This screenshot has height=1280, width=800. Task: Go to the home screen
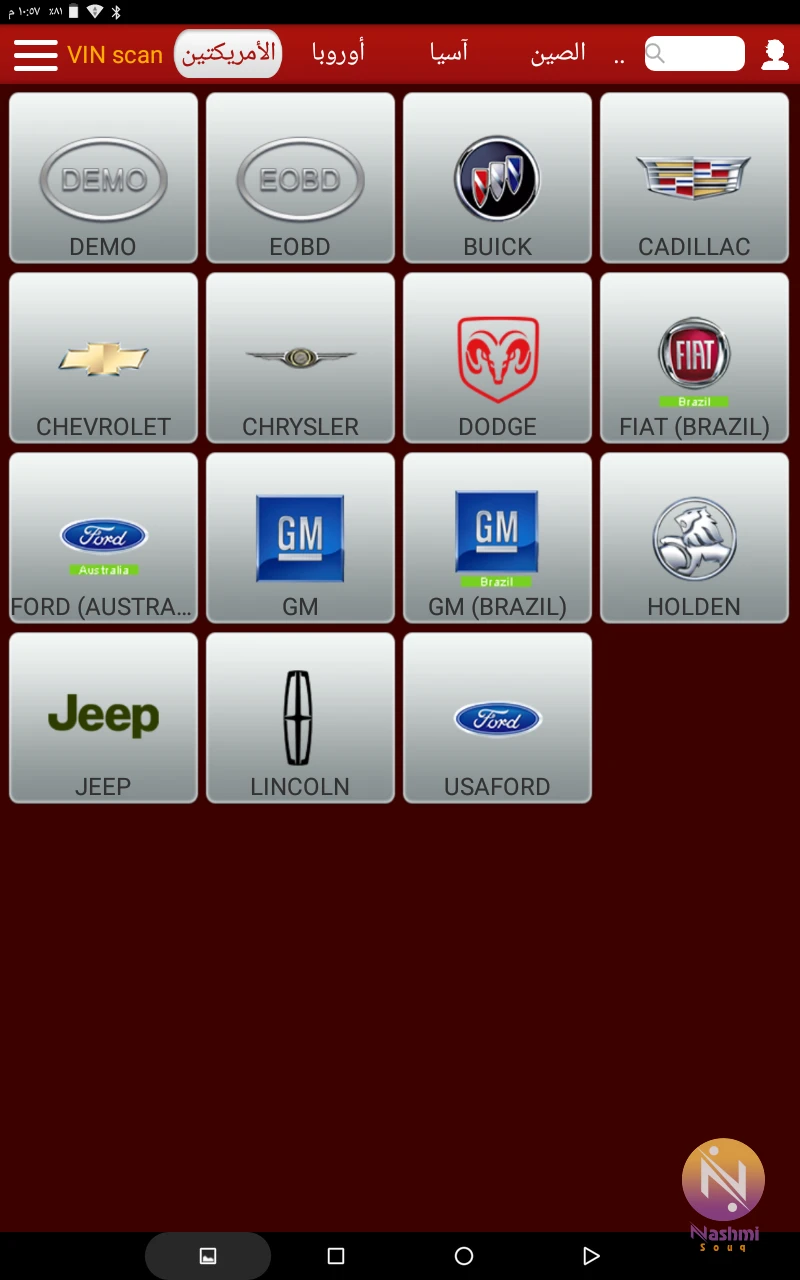click(x=464, y=1256)
